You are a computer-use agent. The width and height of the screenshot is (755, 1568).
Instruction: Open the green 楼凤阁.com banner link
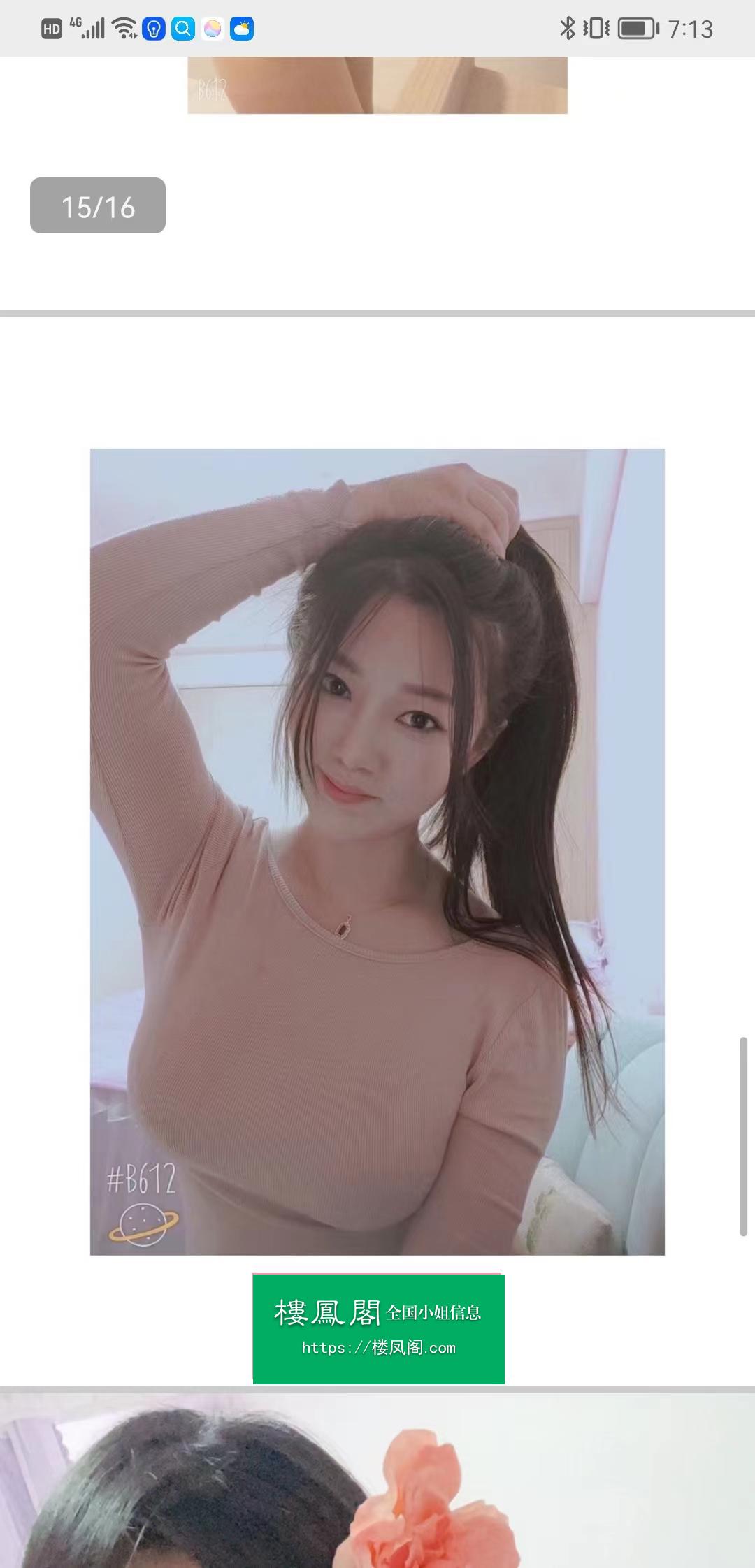[x=378, y=1329]
